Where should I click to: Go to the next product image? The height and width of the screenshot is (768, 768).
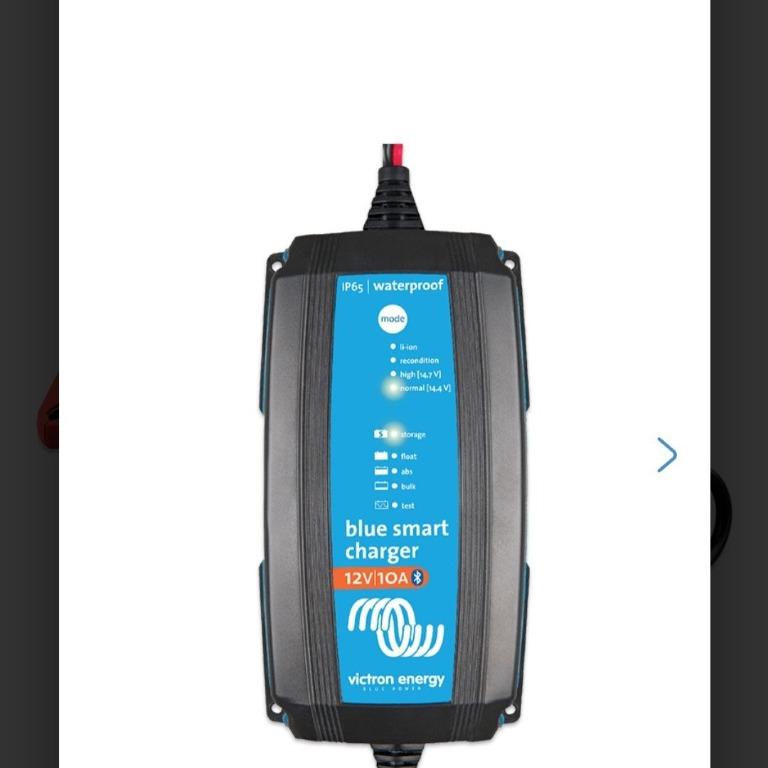coord(667,455)
